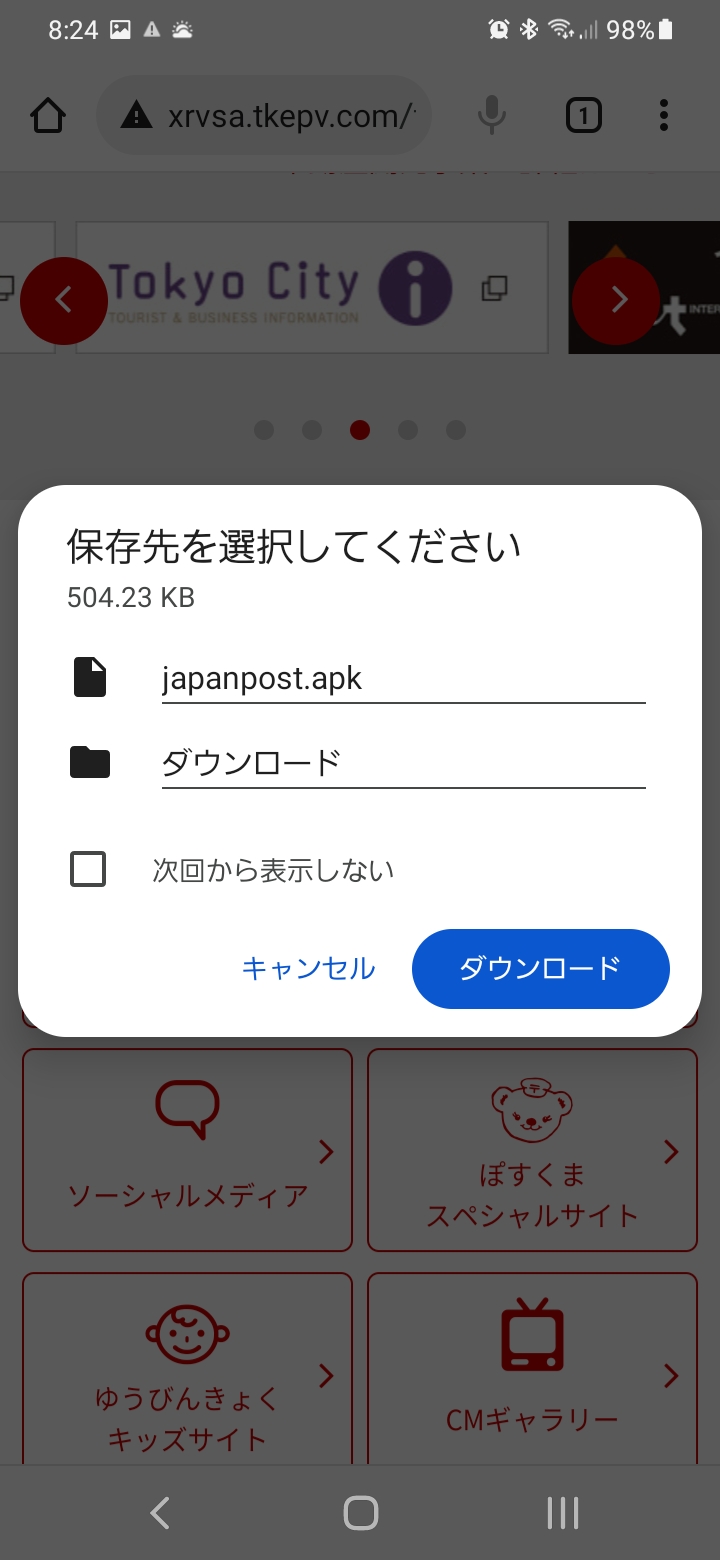Viewport: 720px width, 1560px height.
Task: Cancel the download with キャンセル
Action: [x=308, y=968]
